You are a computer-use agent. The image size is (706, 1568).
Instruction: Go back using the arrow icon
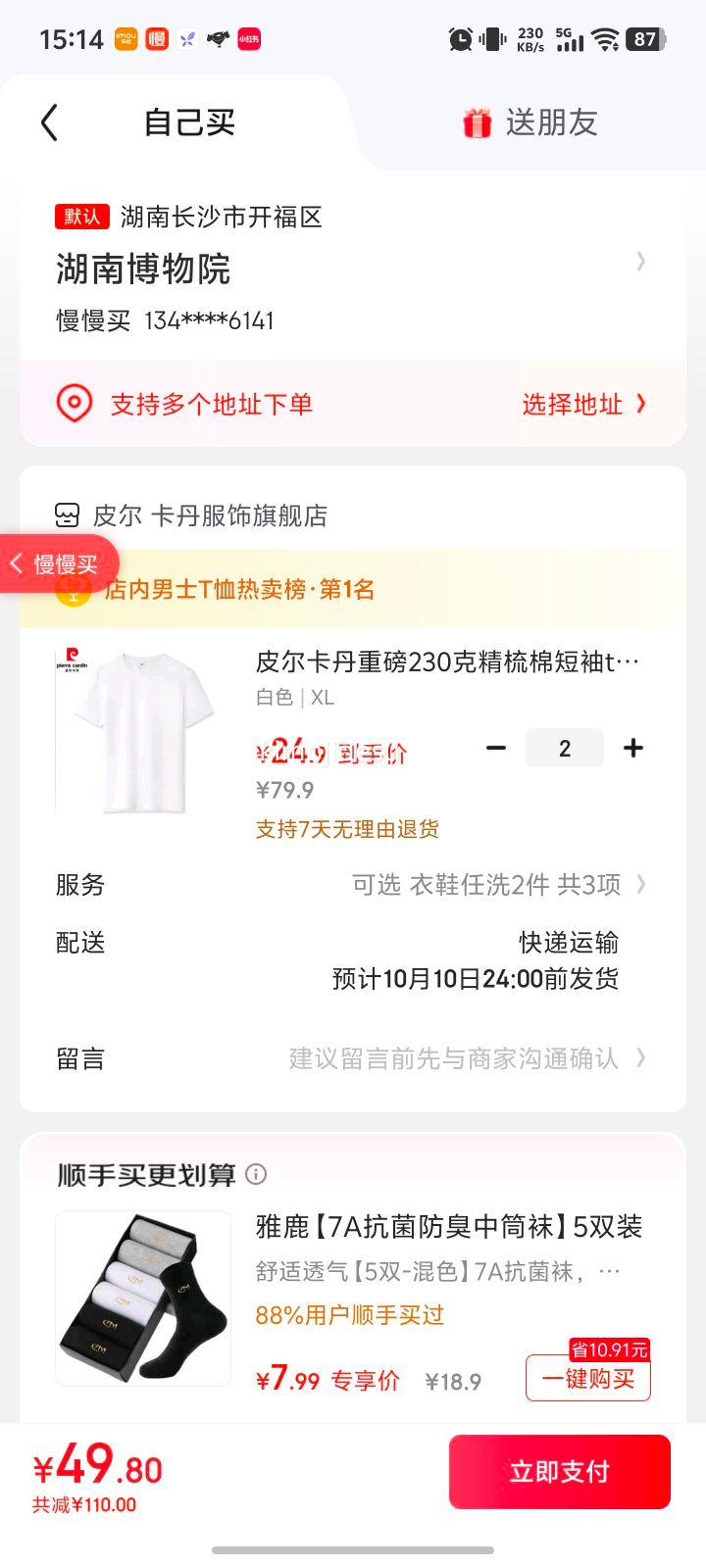[50, 123]
